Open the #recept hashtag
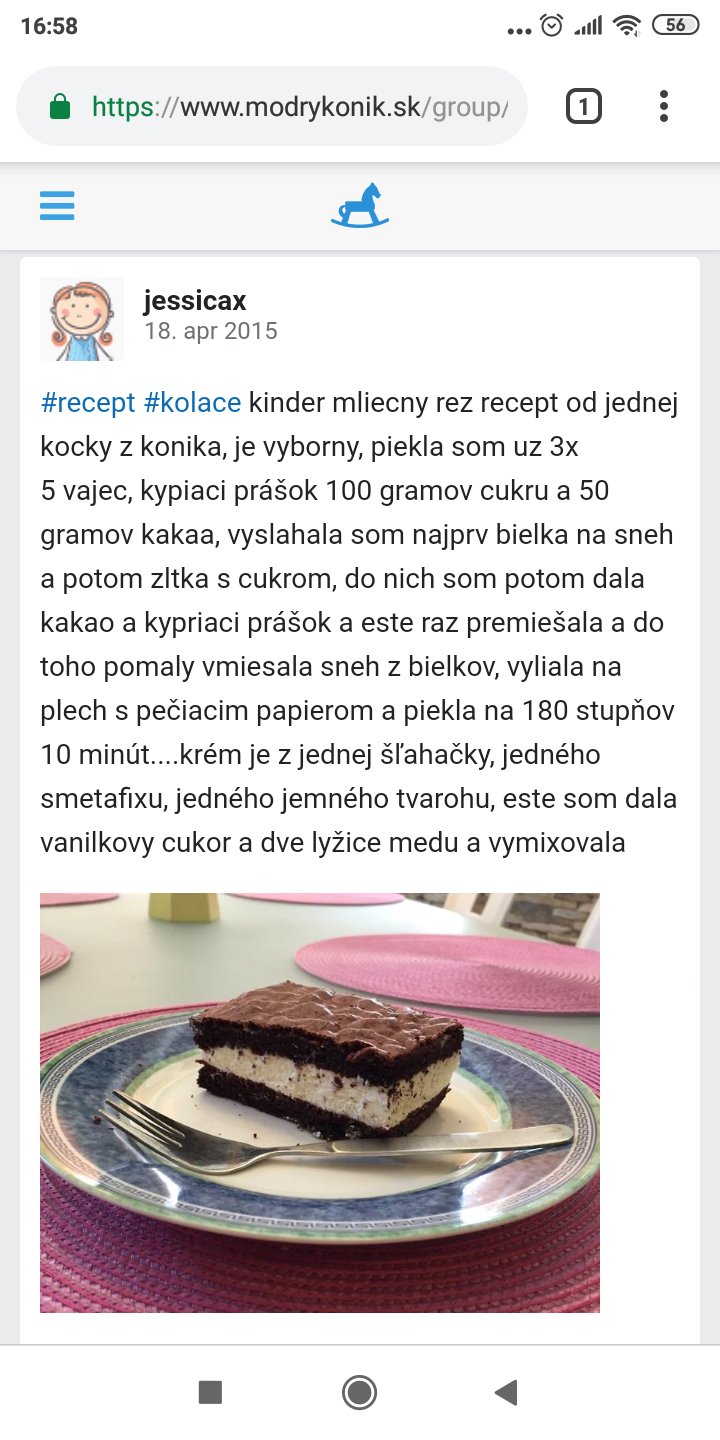Screen dimensions: 720x1440 click(x=88, y=403)
